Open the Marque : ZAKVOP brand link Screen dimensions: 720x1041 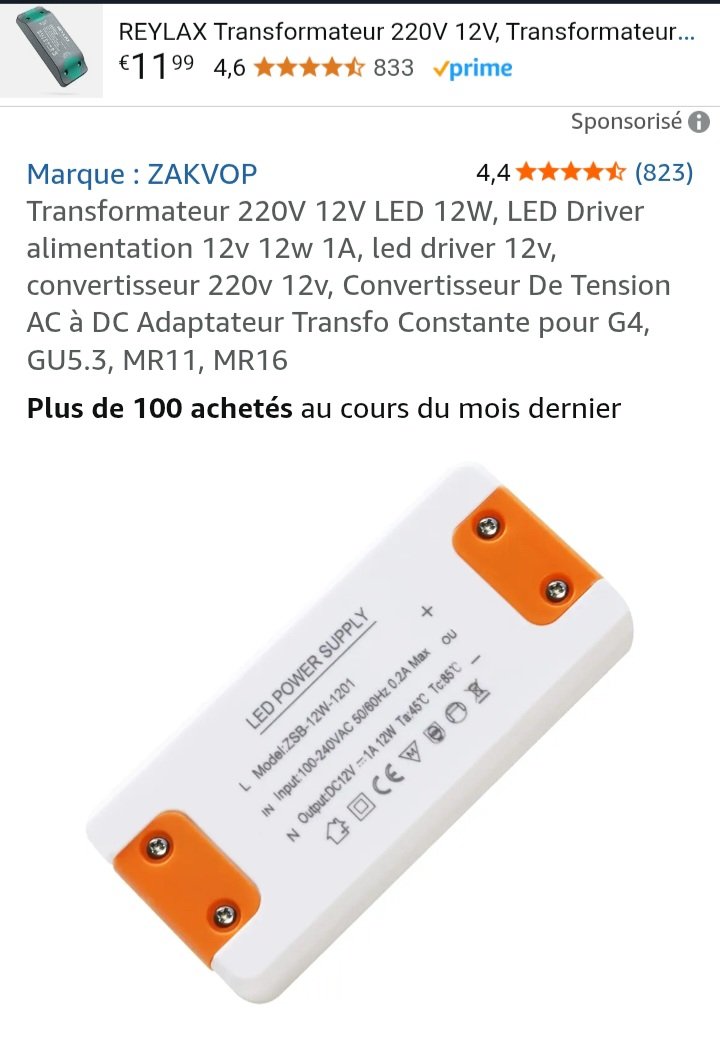point(141,174)
